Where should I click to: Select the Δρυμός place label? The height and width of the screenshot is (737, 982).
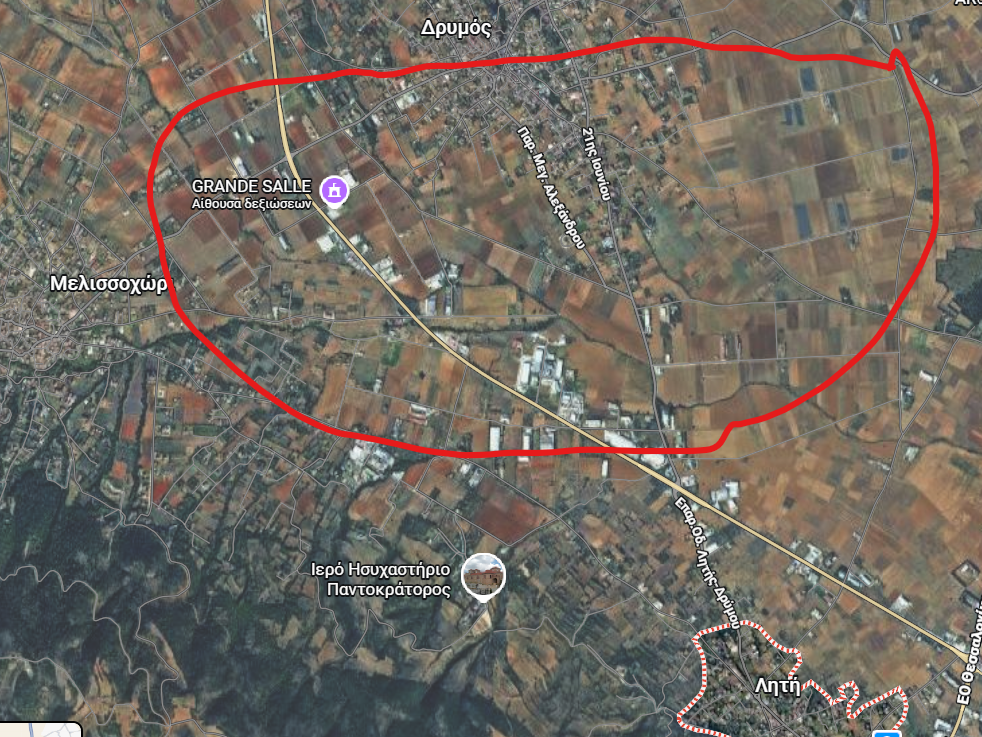[x=454, y=28]
